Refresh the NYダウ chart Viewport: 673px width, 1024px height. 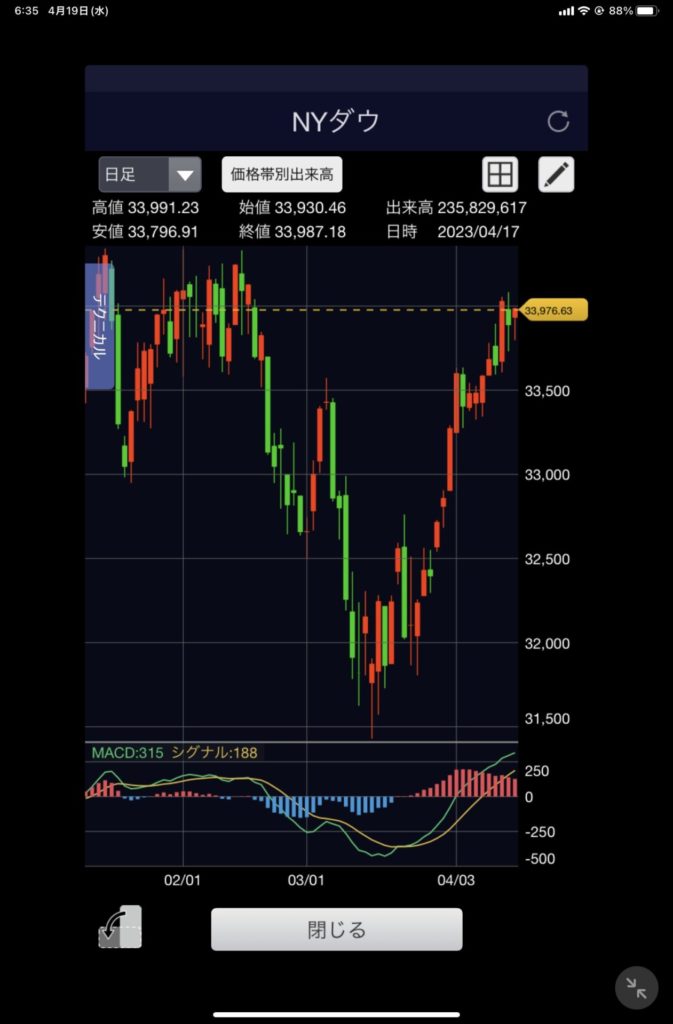[558, 122]
